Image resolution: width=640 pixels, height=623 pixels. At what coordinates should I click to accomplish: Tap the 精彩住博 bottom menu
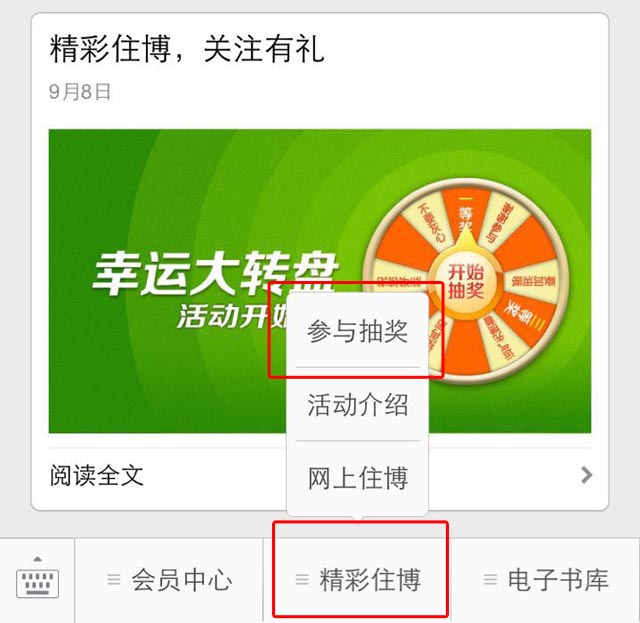point(359,580)
